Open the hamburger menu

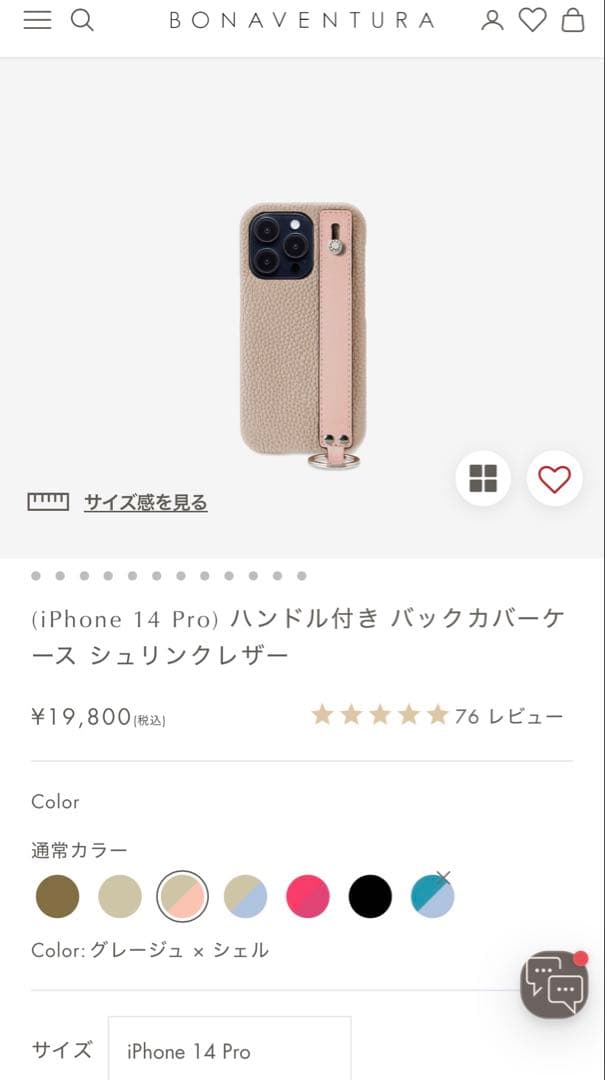tap(37, 20)
